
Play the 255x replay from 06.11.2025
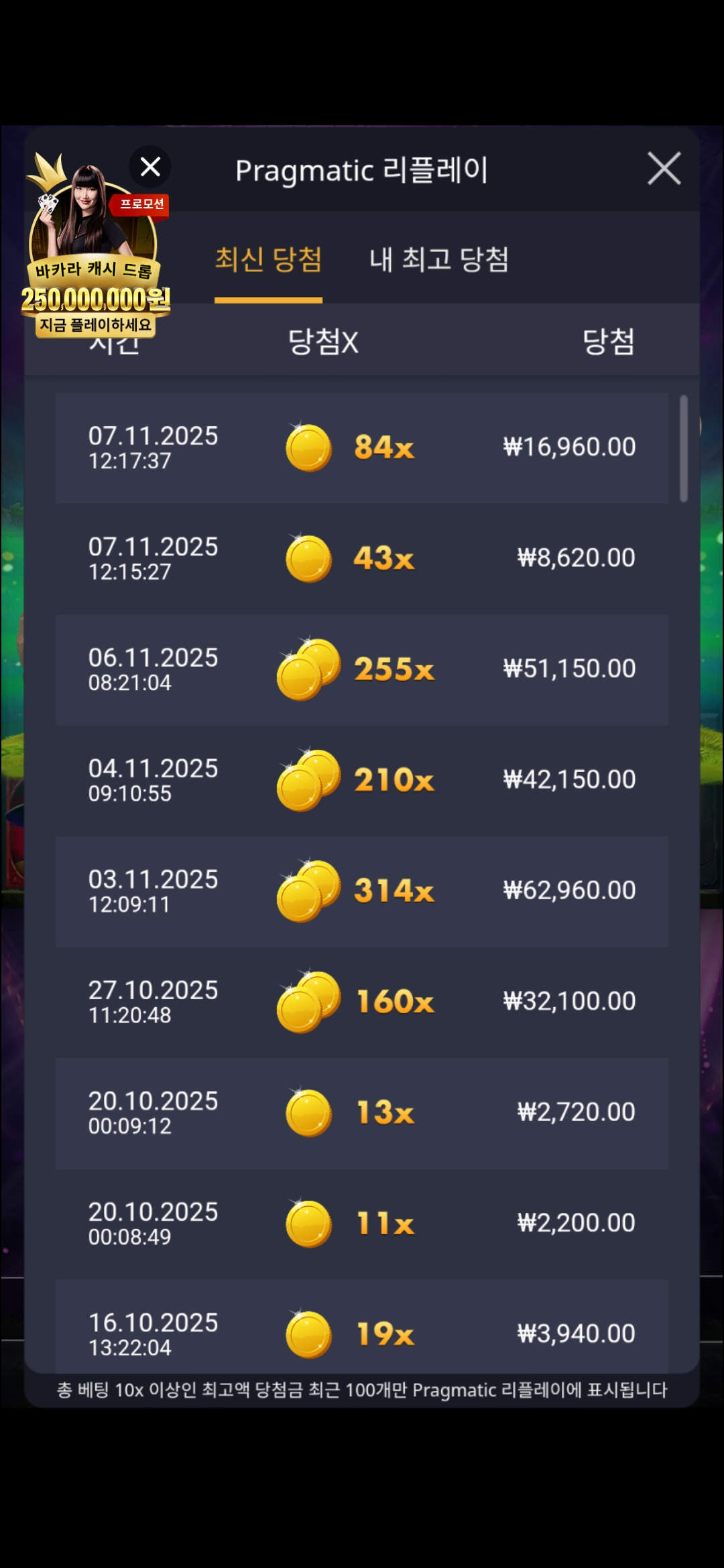coord(362,669)
